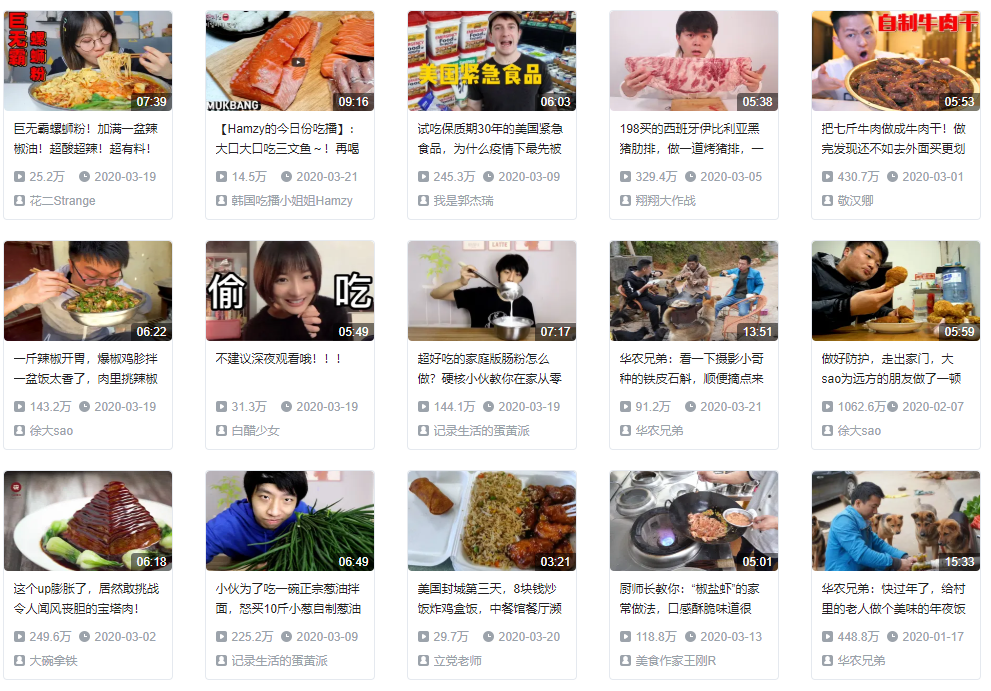Open the 自制牛肉干 video by 敬汉卿
Viewport: 991px width, 691px height.
click(x=896, y=61)
